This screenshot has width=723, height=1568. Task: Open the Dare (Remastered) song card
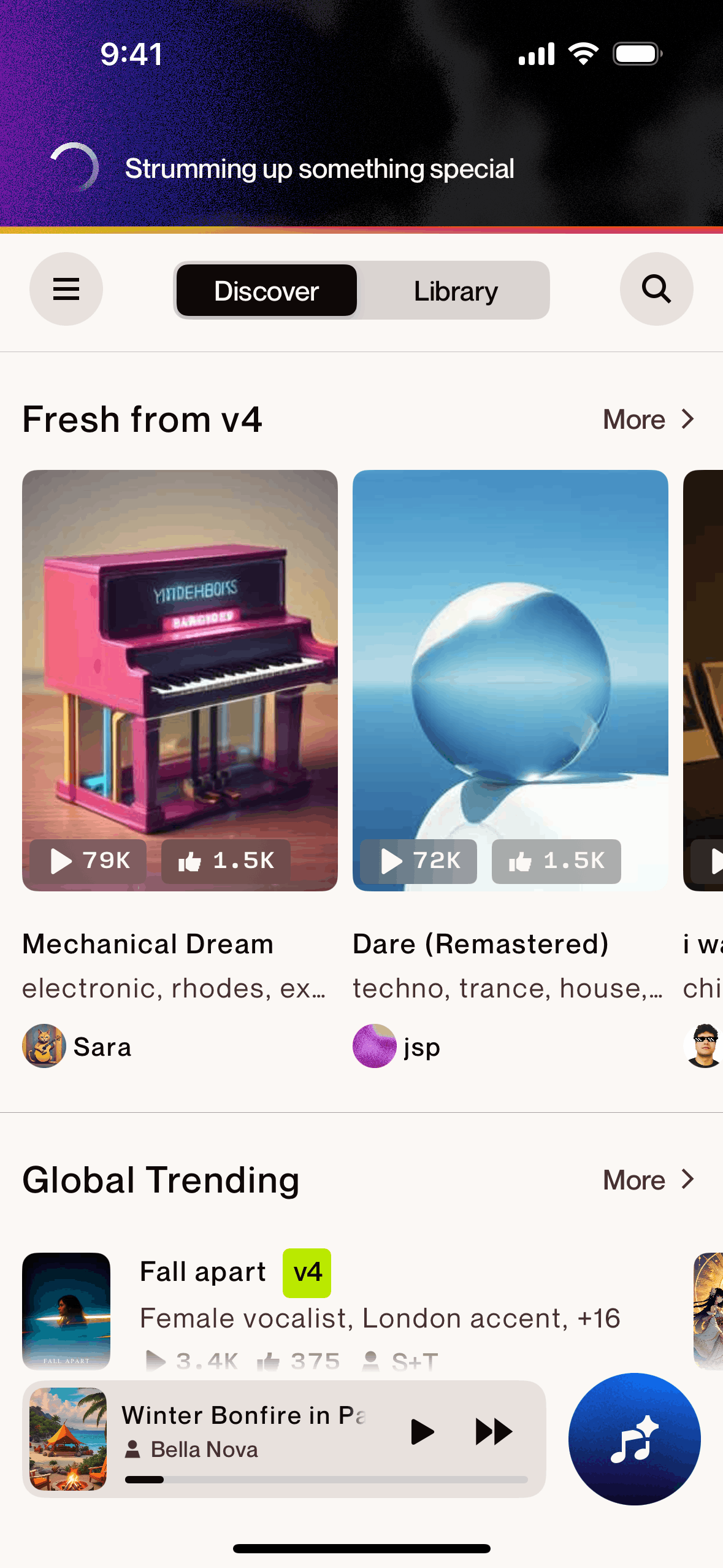coord(510,680)
